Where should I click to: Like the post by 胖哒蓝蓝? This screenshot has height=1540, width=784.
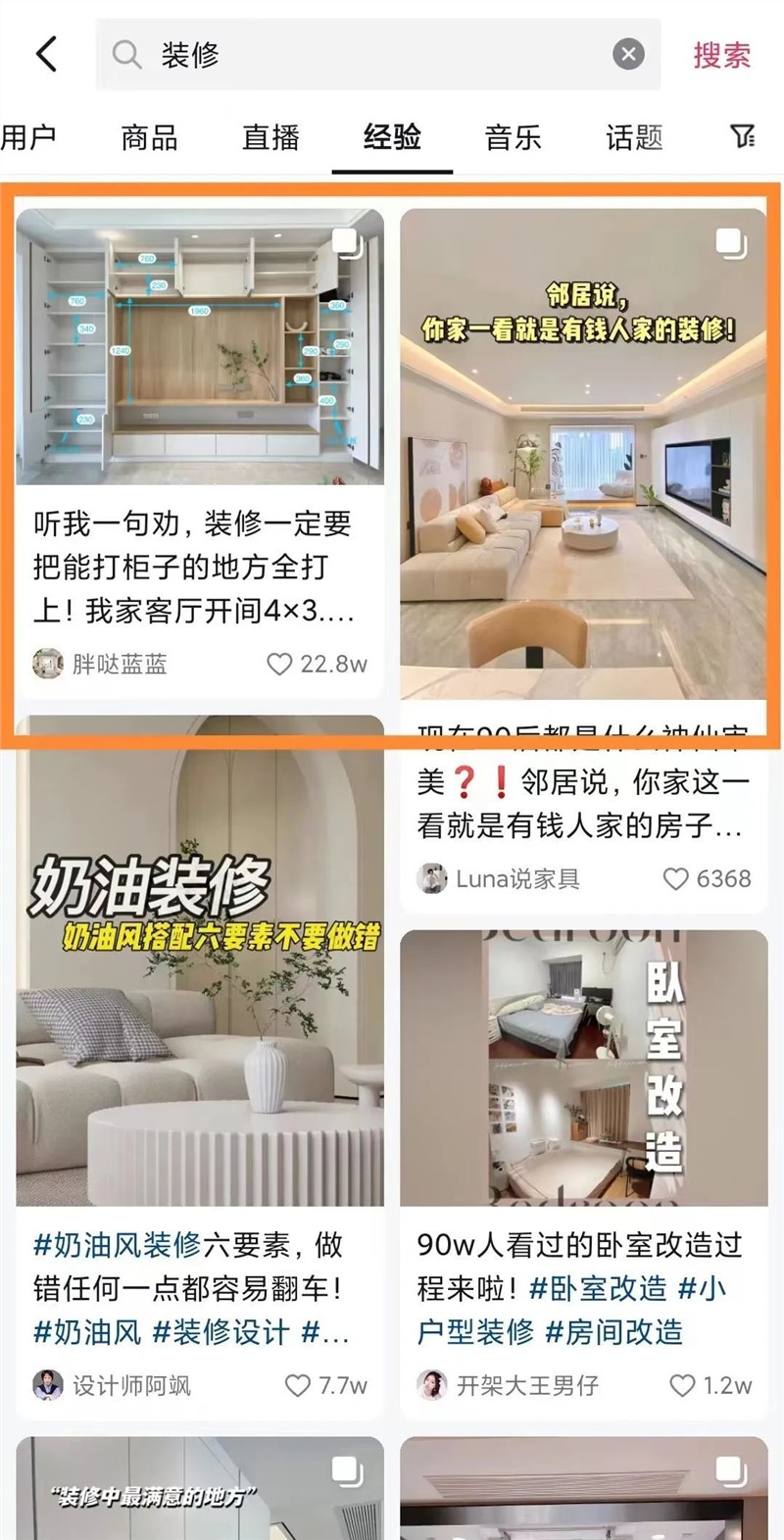(280, 665)
